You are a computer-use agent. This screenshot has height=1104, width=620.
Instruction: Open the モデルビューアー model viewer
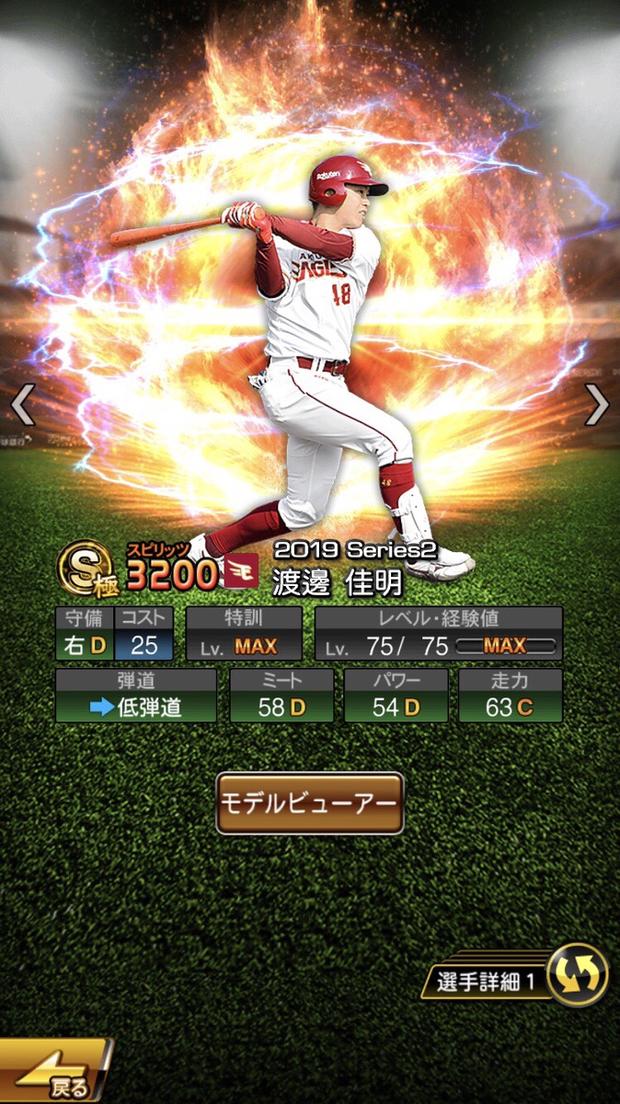tap(310, 803)
